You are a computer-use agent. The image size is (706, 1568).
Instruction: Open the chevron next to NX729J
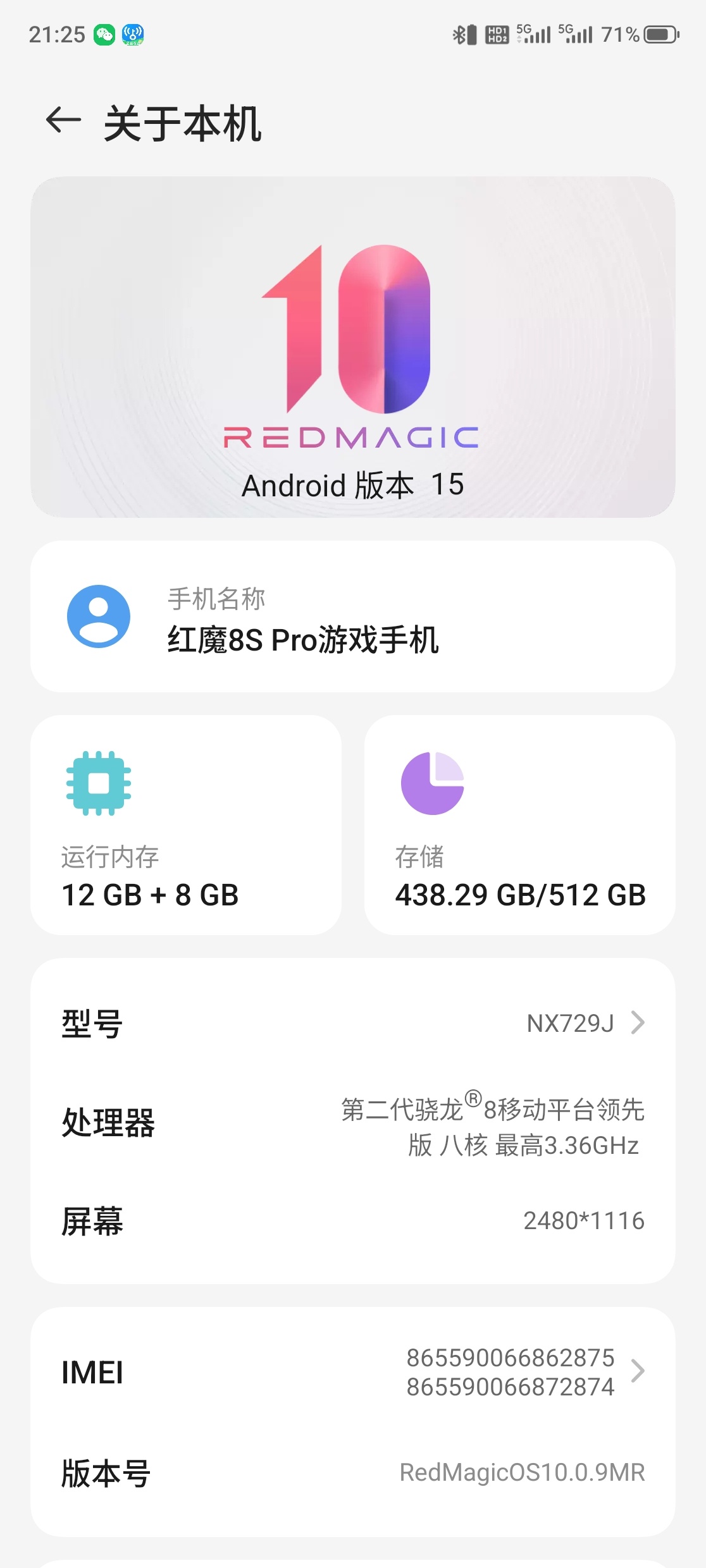coord(639,1023)
